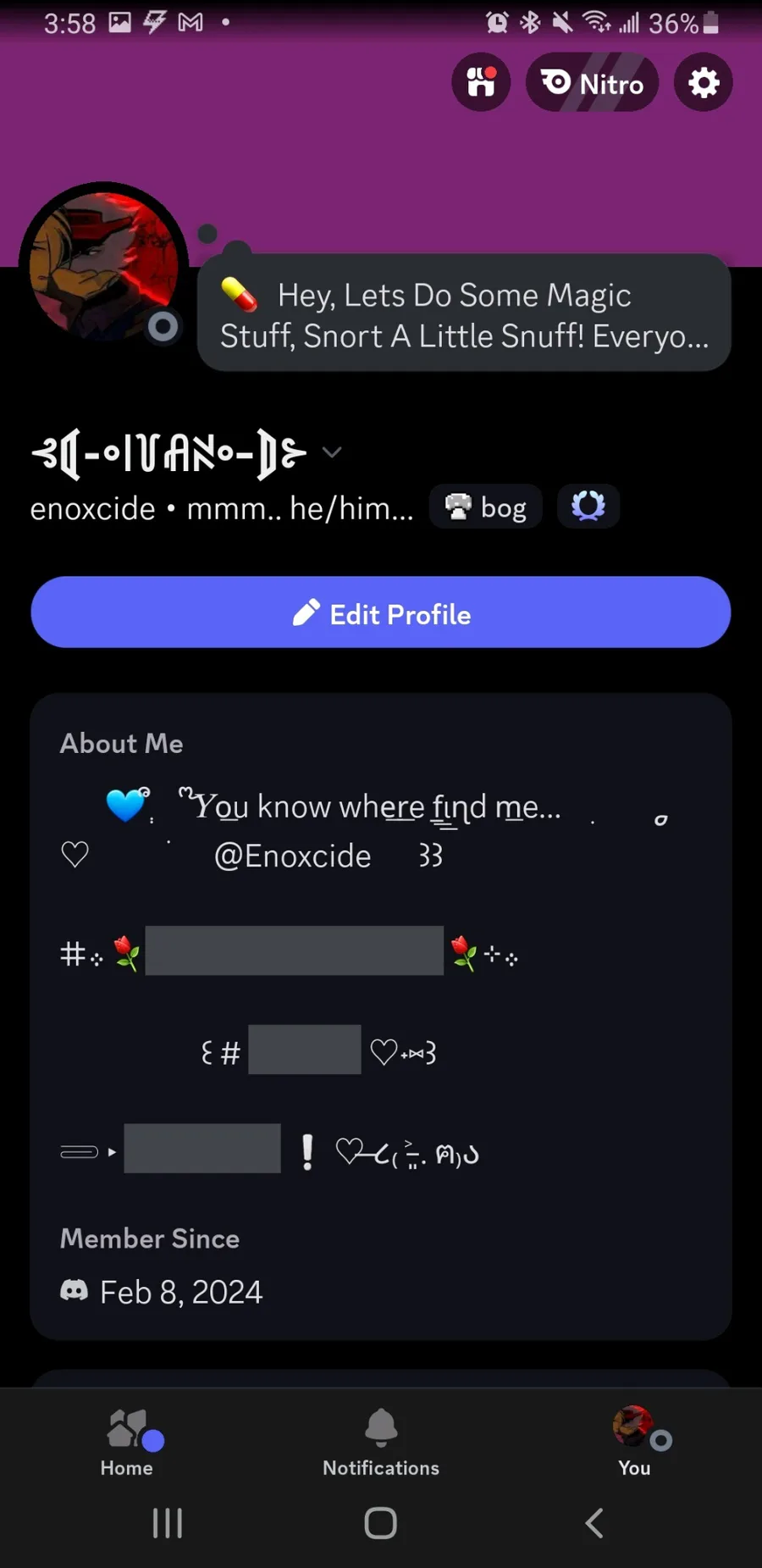Screen dimensions: 762x1568
Task: Open the Discord shop icon
Action: tap(481, 83)
